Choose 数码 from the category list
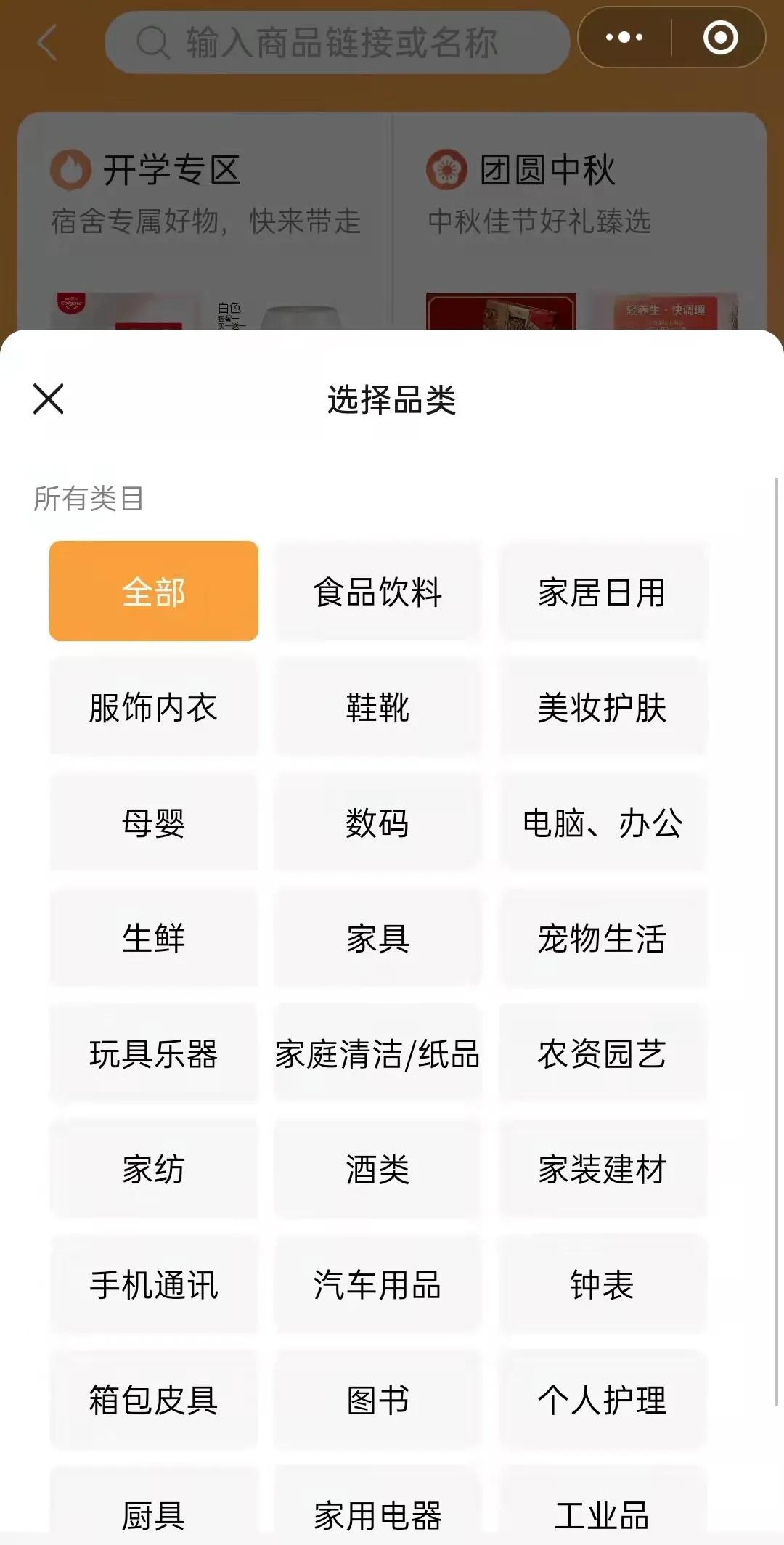Image resolution: width=784 pixels, height=1545 pixels. pyautogui.click(x=378, y=823)
